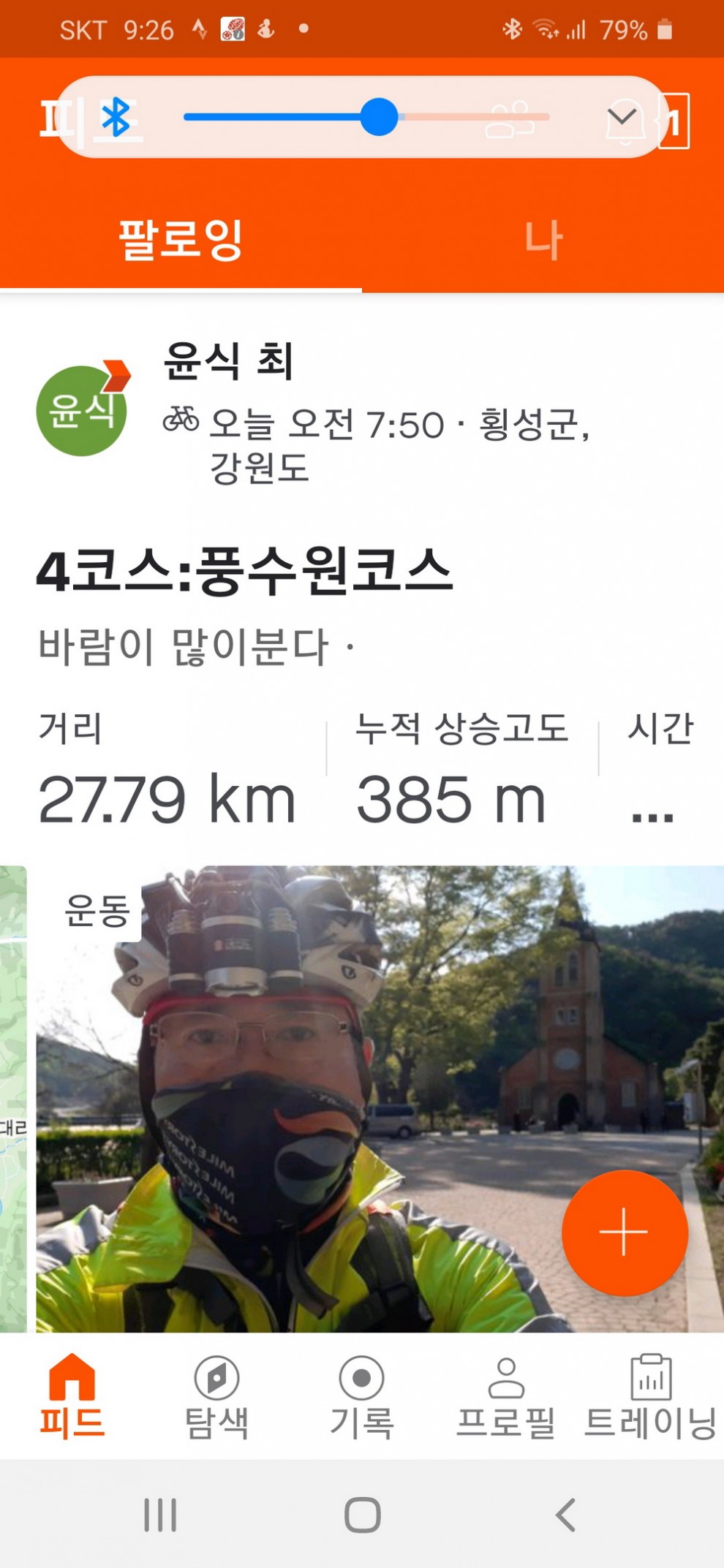Tap the orange plus floating button
Image resolution: width=724 pixels, height=1568 pixels.
pyautogui.click(x=624, y=1232)
